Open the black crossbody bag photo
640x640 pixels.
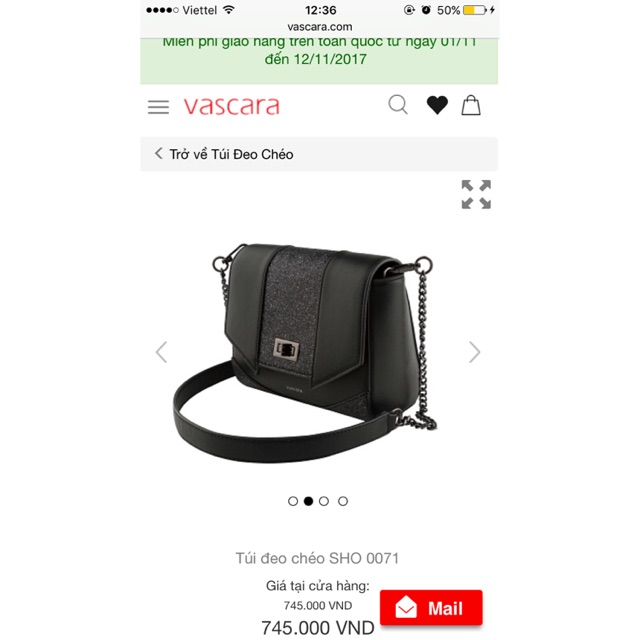click(x=305, y=353)
